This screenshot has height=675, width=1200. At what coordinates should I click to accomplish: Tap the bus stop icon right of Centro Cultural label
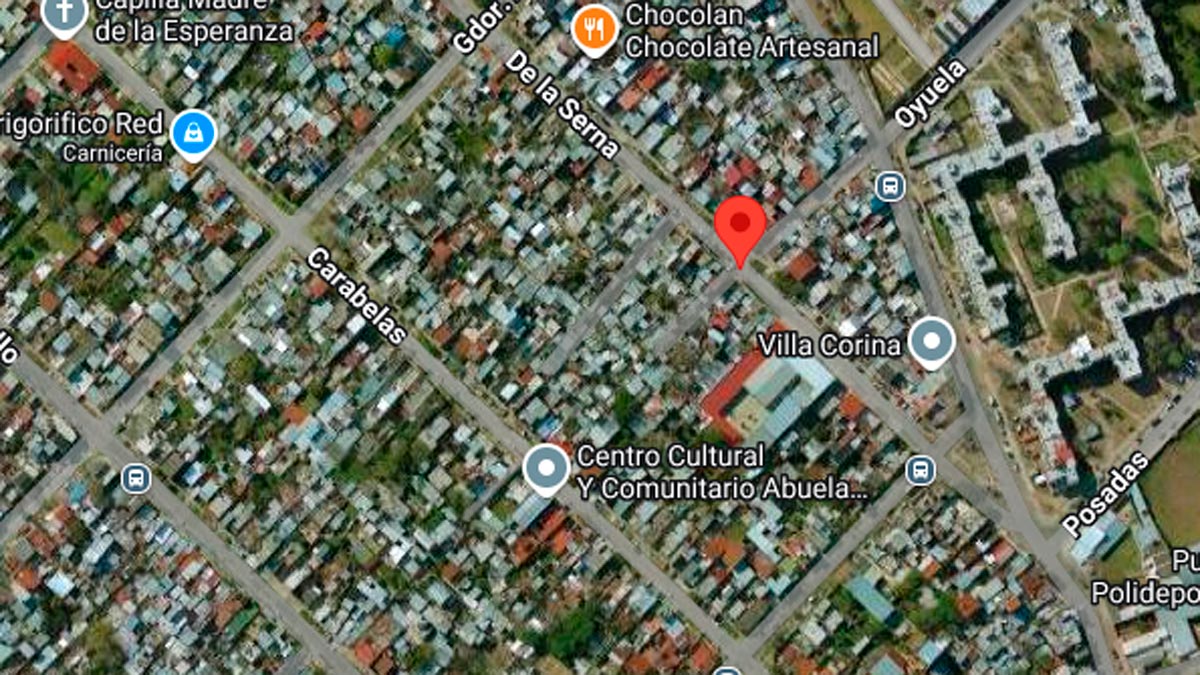coord(920,470)
